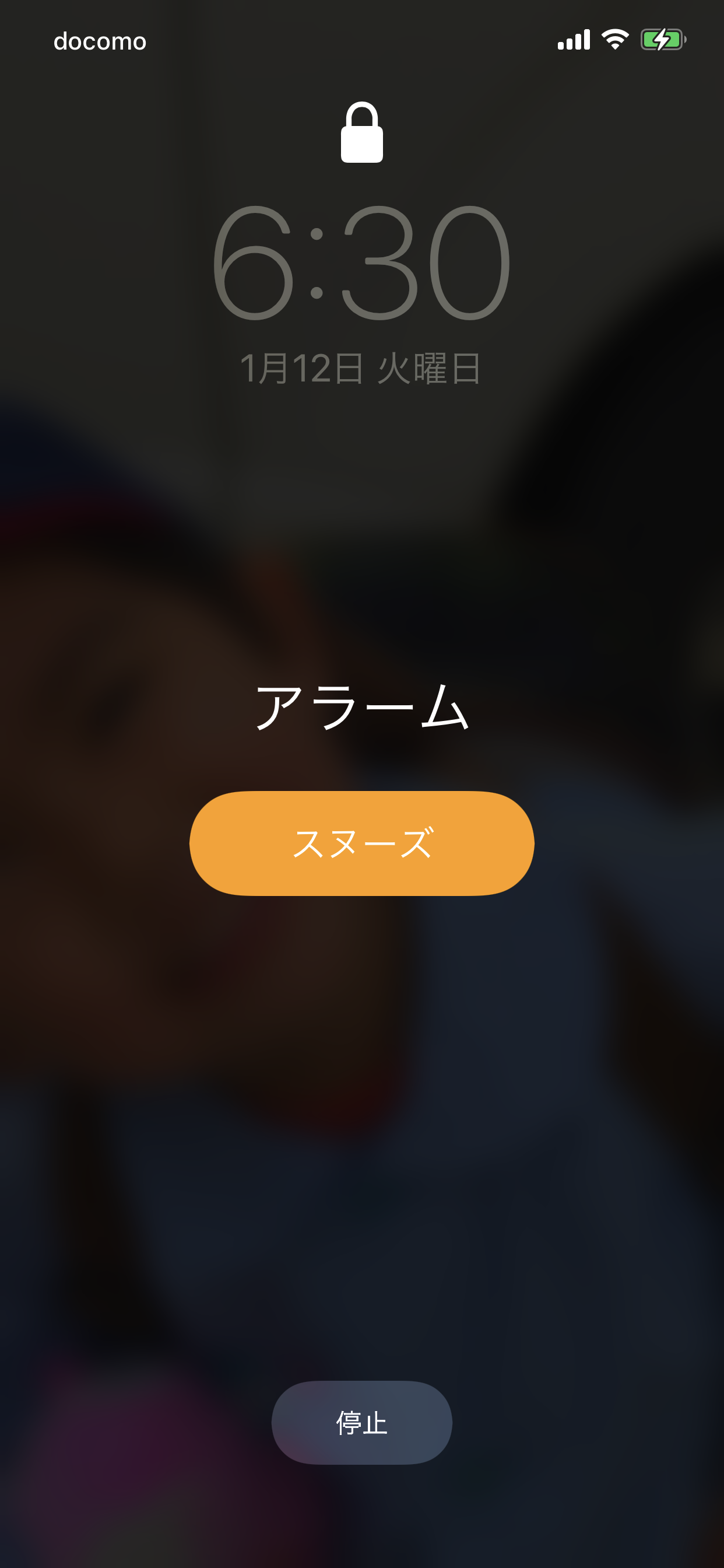Snooze the alarm with the スヌーズ button

point(361,843)
